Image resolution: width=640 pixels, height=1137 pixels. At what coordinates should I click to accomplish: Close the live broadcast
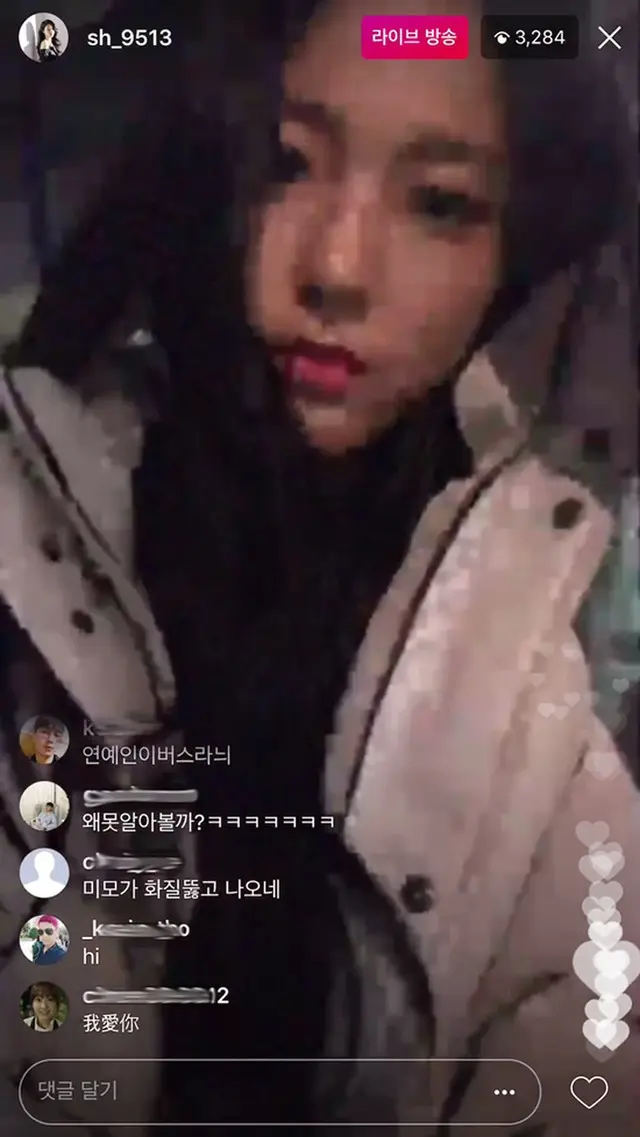pyautogui.click(x=609, y=38)
